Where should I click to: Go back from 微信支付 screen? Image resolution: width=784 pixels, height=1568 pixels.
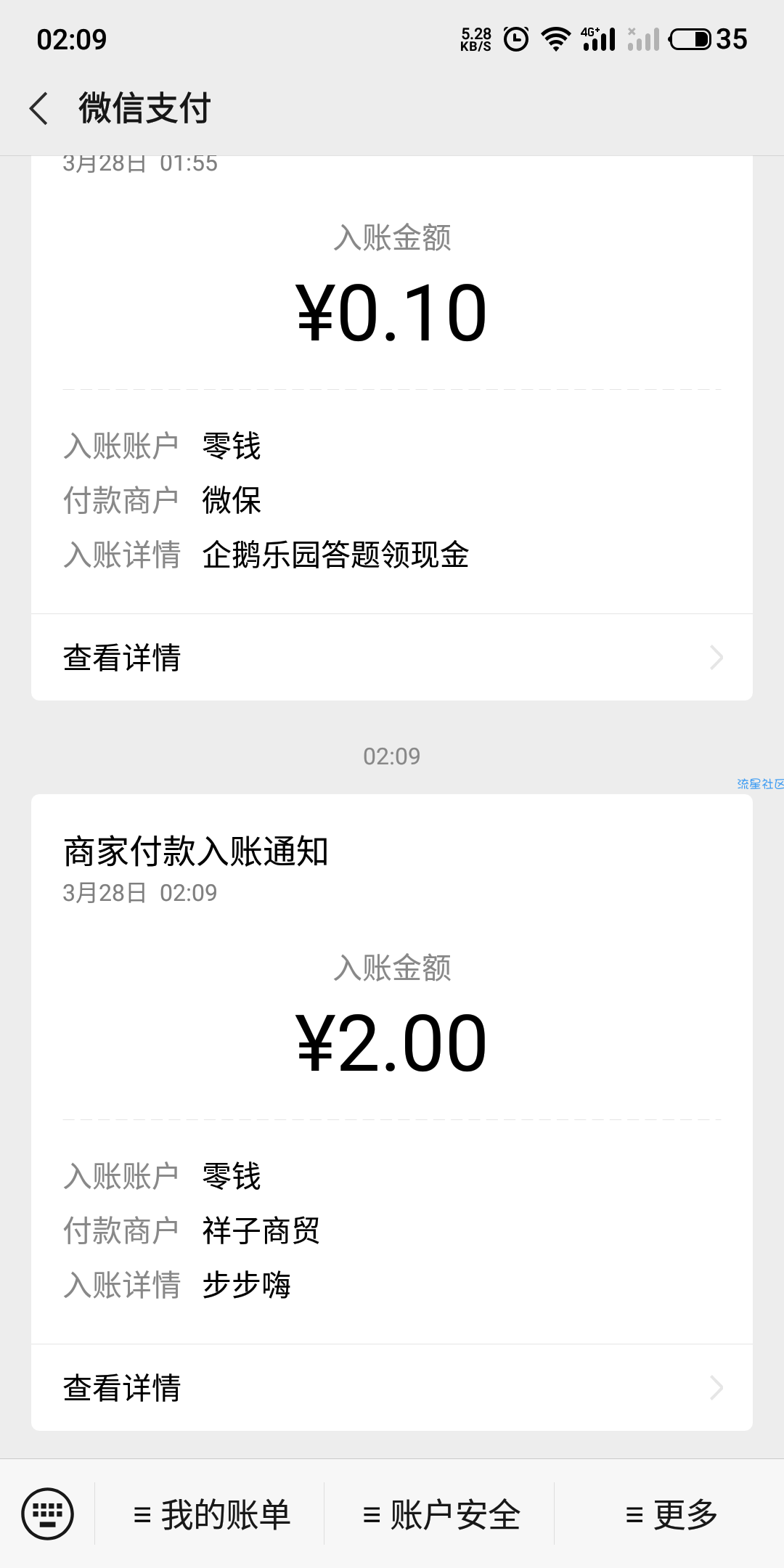[x=39, y=109]
